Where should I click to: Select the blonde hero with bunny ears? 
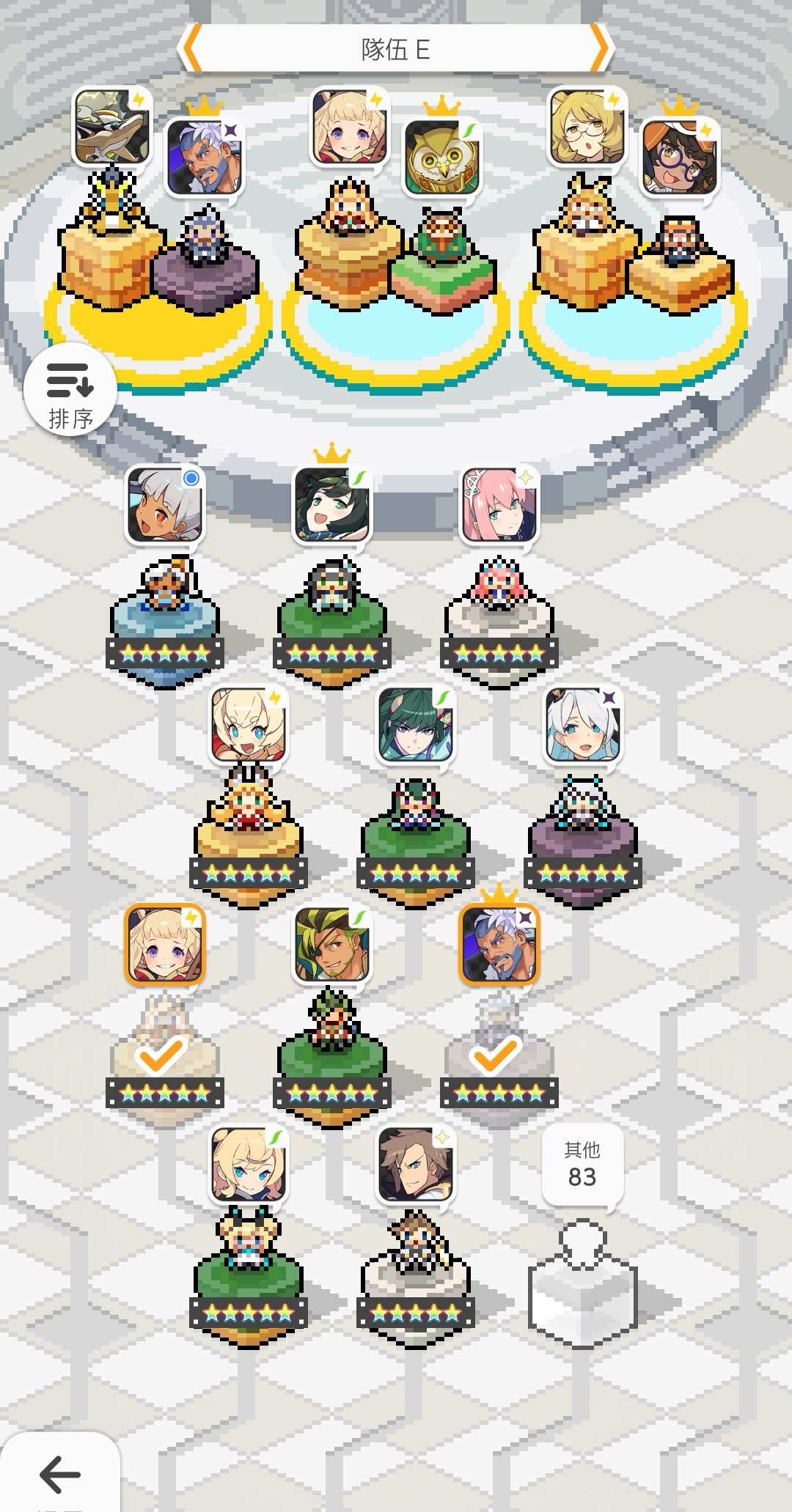pyautogui.click(x=248, y=726)
